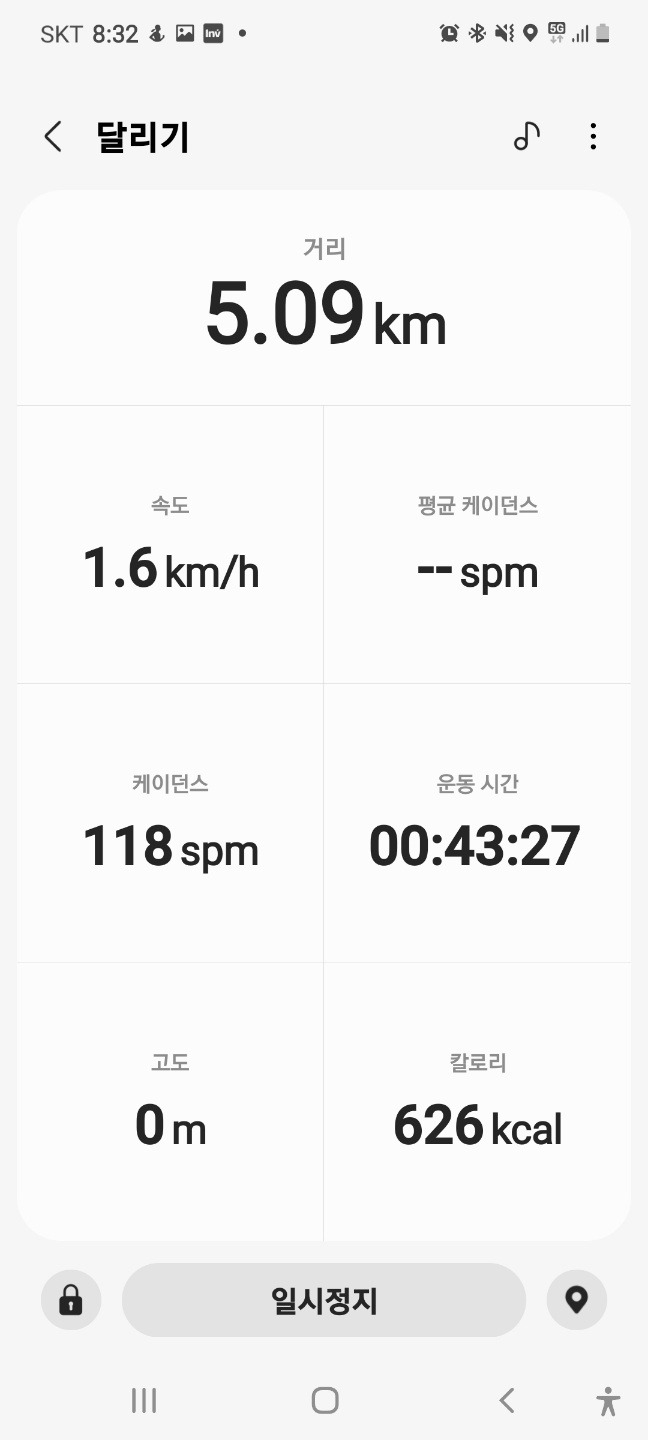The height and width of the screenshot is (1440, 648).
Task: Open the map location view
Action: 576,1300
